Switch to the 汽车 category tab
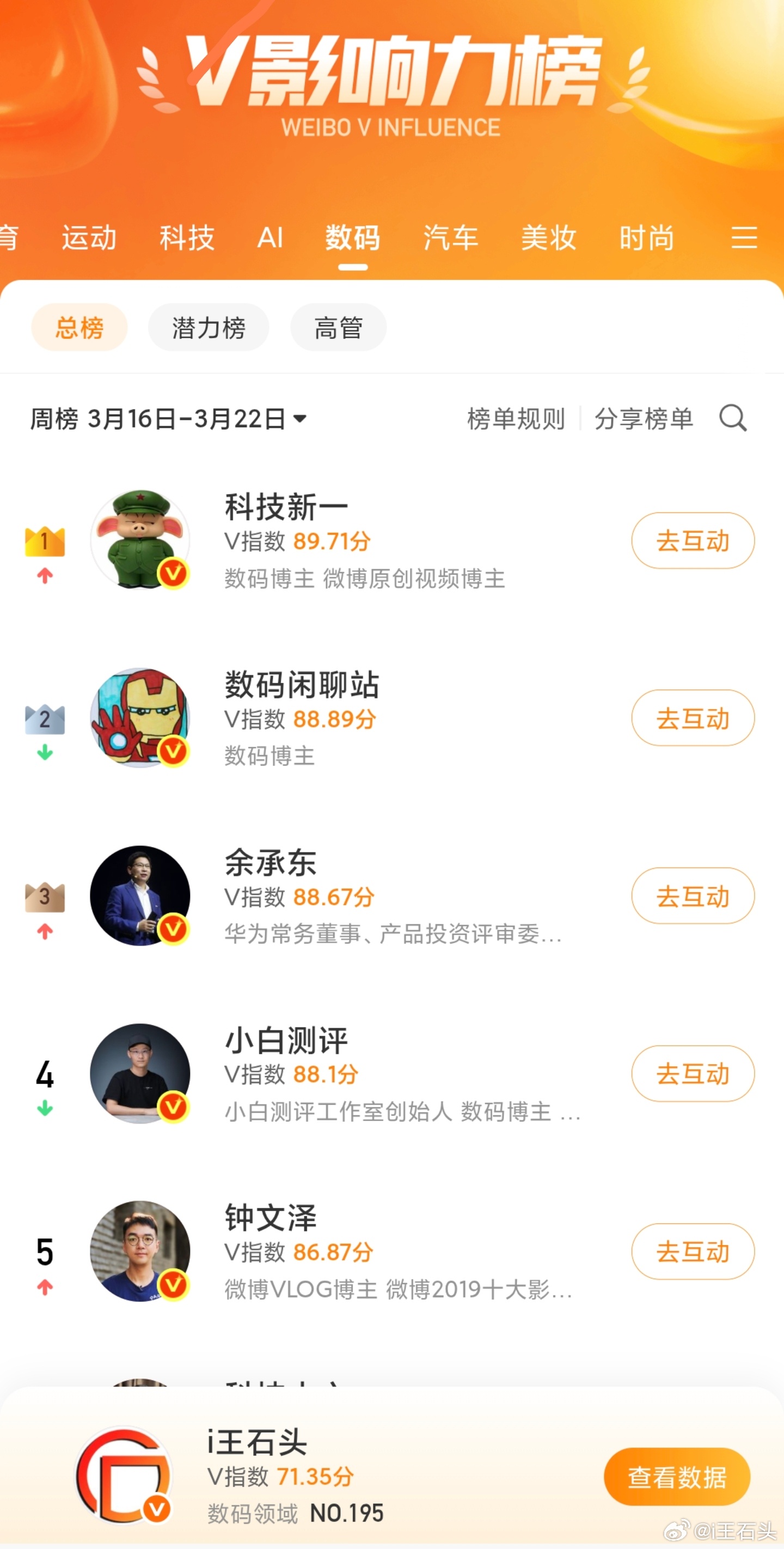The width and height of the screenshot is (784, 1549). click(450, 238)
